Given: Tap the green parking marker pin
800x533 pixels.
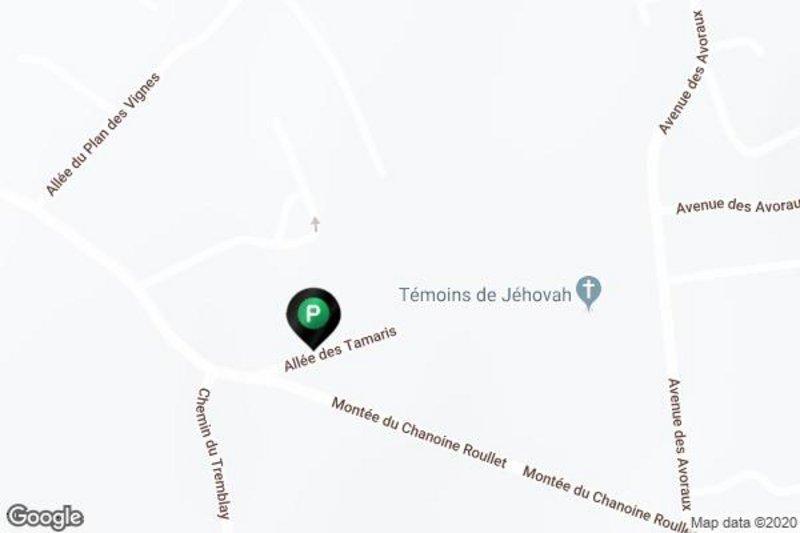Looking at the screenshot, I should pos(314,316).
